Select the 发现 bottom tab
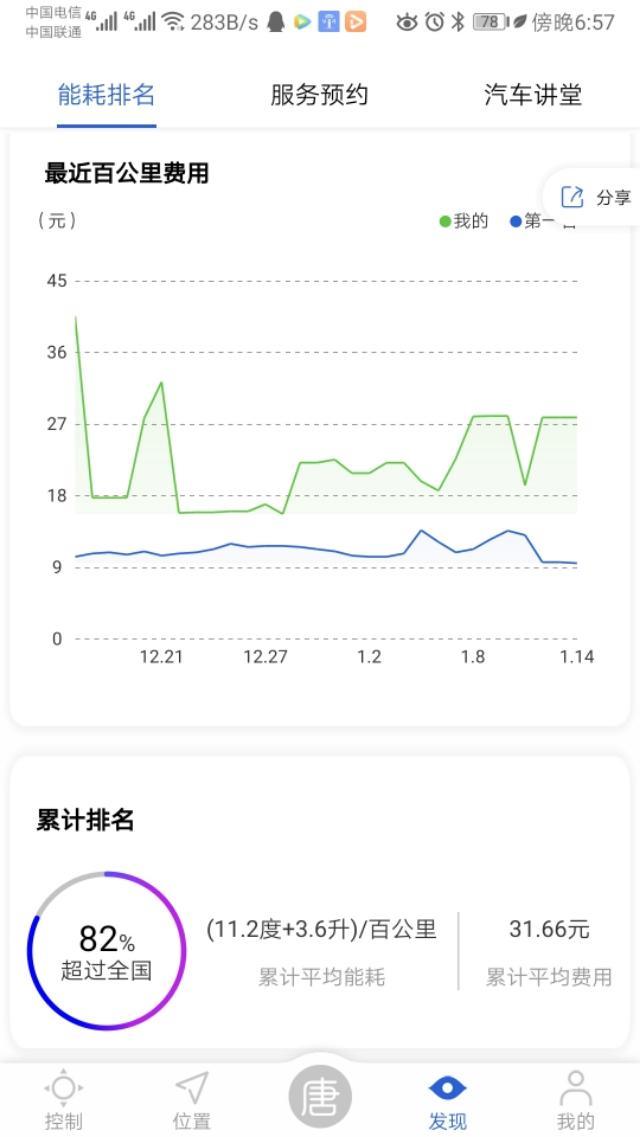This screenshot has width=640, height=1137. (x=447, y=1099)
